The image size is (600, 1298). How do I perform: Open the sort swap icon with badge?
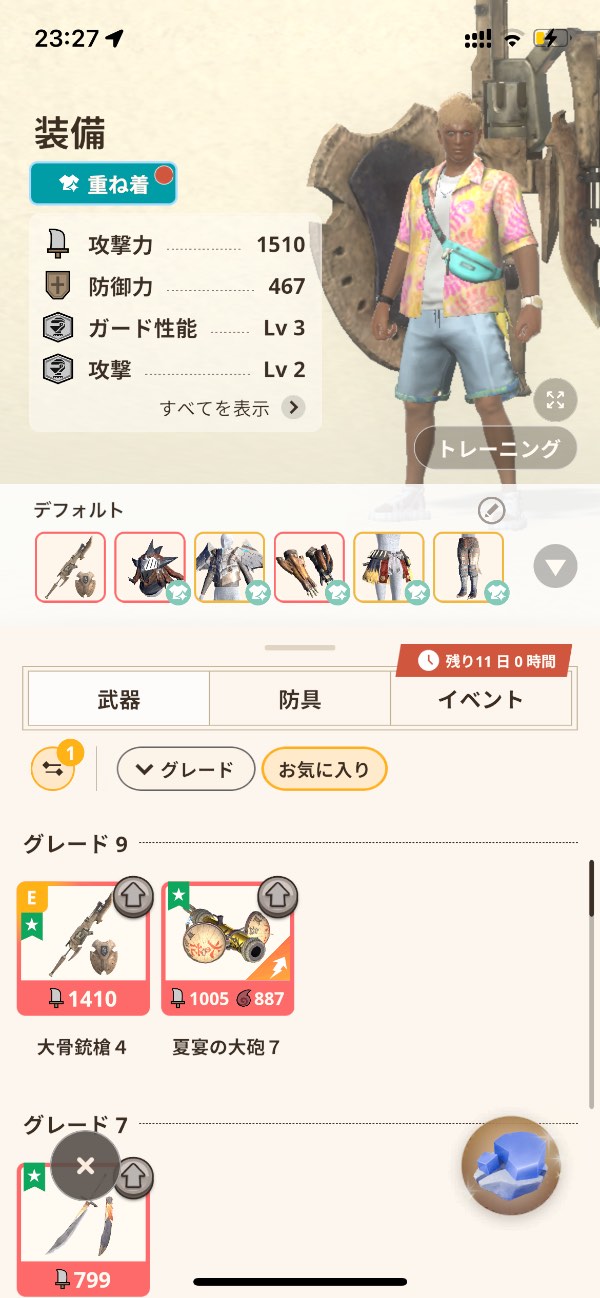(52, 769)
